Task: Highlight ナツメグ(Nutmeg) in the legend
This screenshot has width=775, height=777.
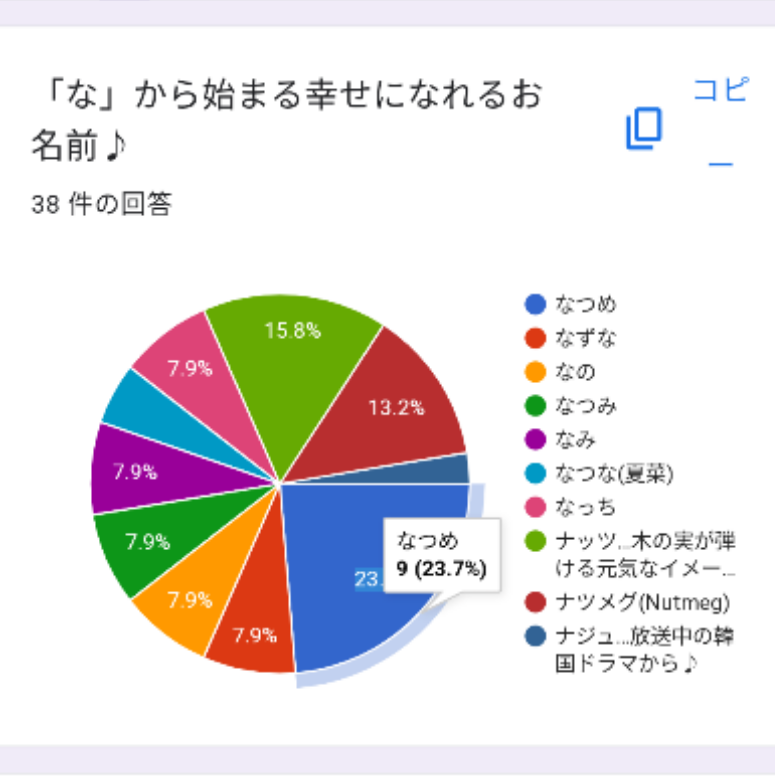Action: tap(627, 602)
